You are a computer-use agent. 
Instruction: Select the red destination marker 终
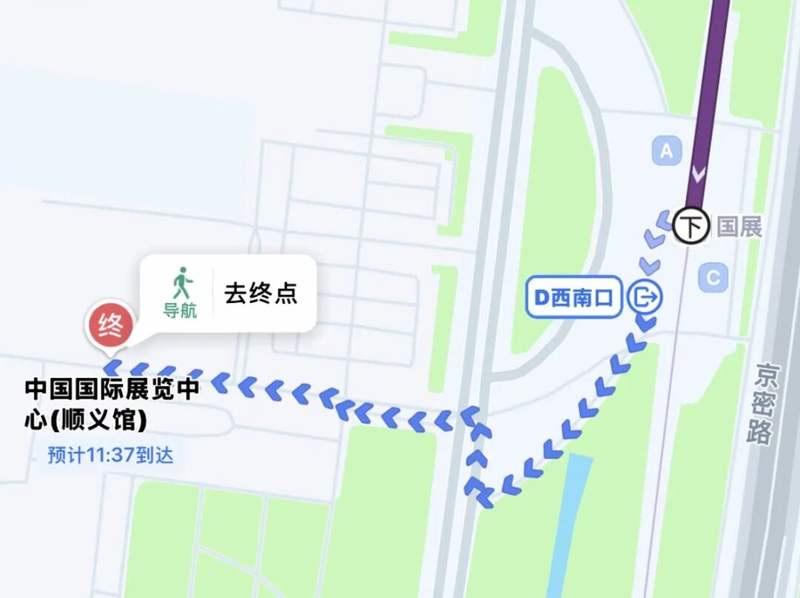click(x=107, y=324)
